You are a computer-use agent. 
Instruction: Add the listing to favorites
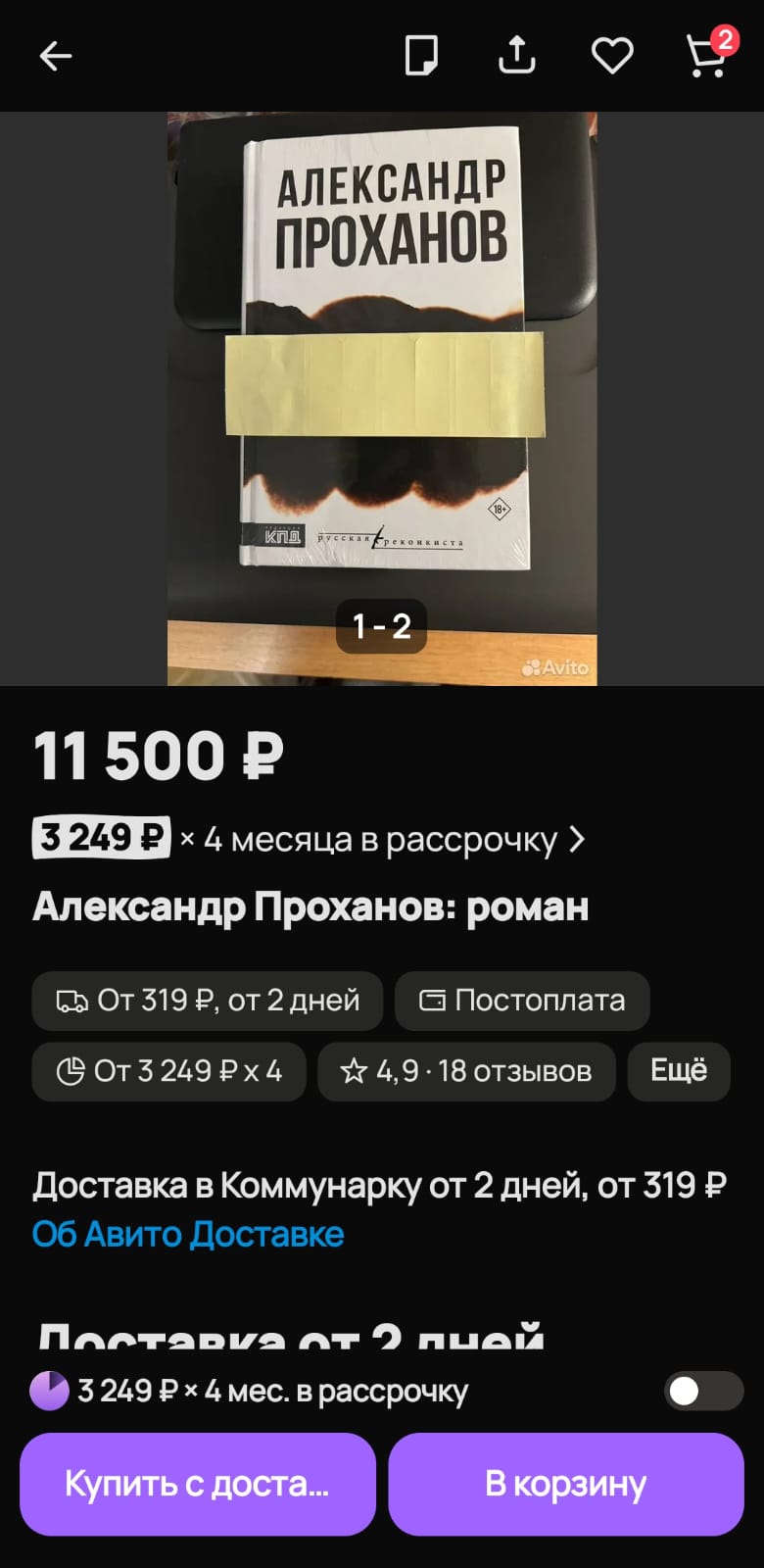(612, 56)
